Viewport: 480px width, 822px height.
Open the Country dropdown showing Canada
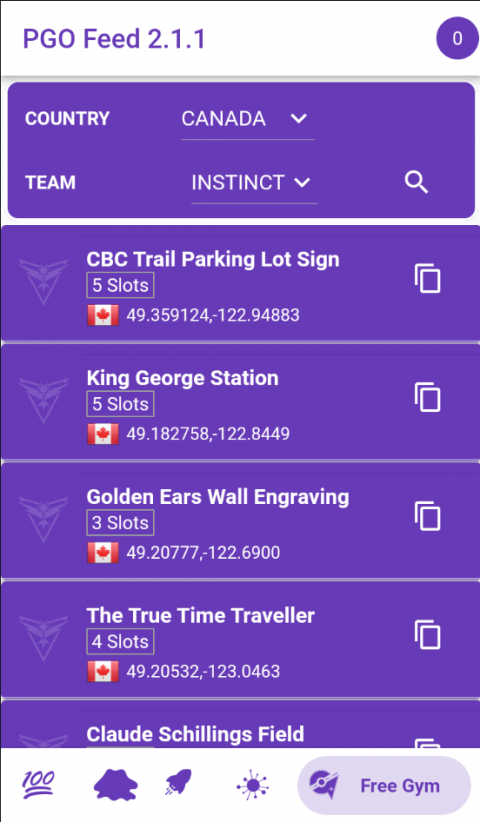247,119
